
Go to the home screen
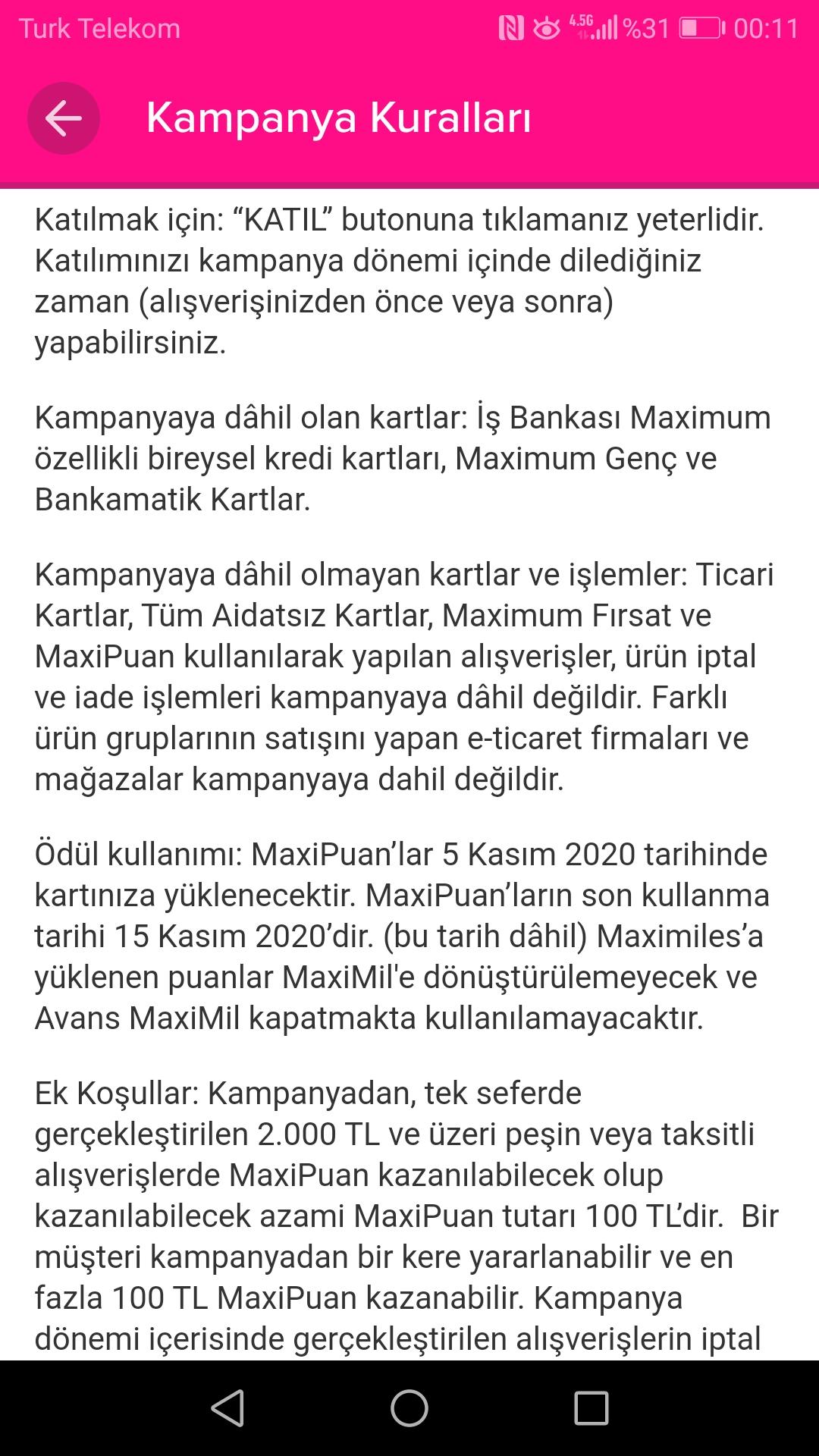click(x=409, y=1408)
